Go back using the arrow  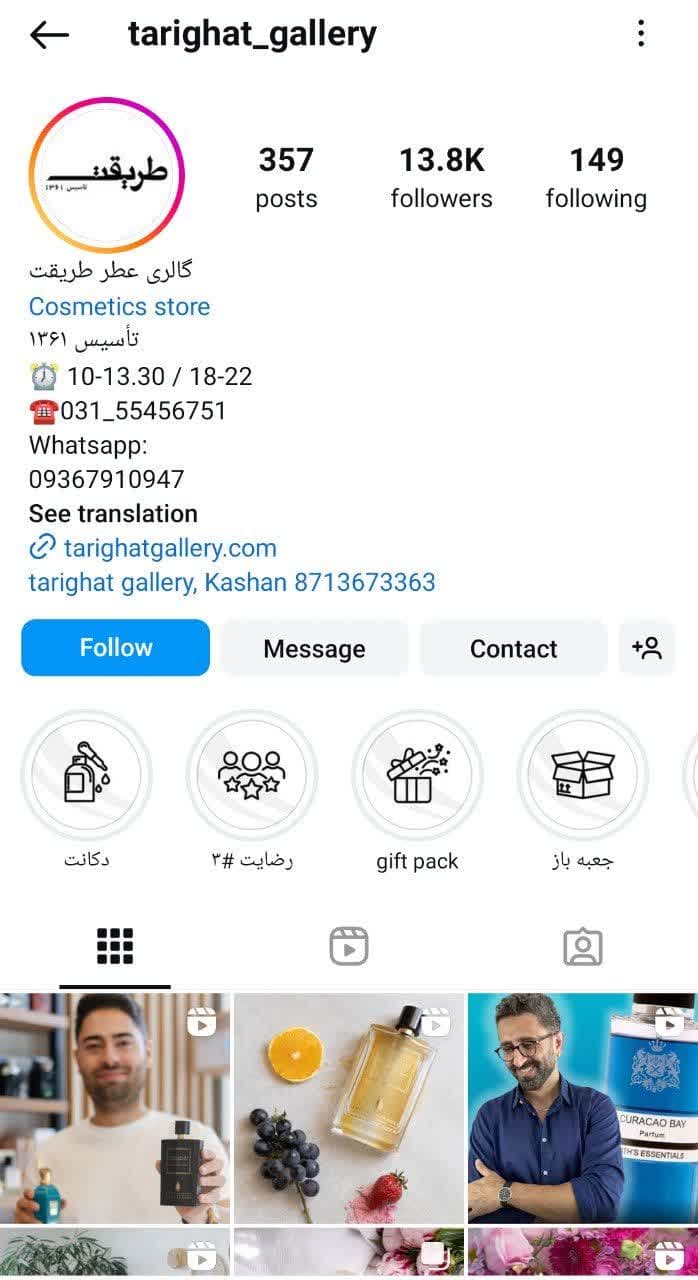point(49,36)
